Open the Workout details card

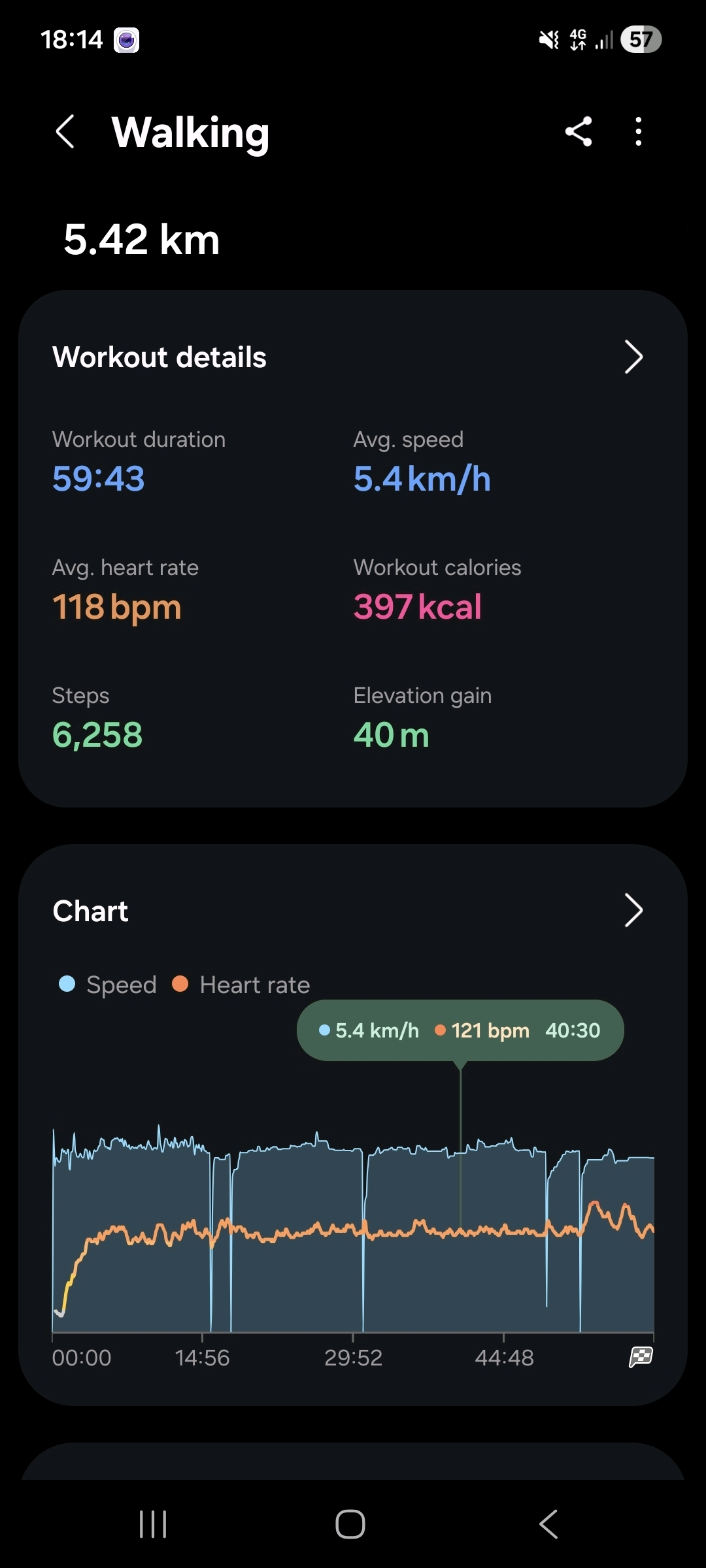(x=633, y=357)
